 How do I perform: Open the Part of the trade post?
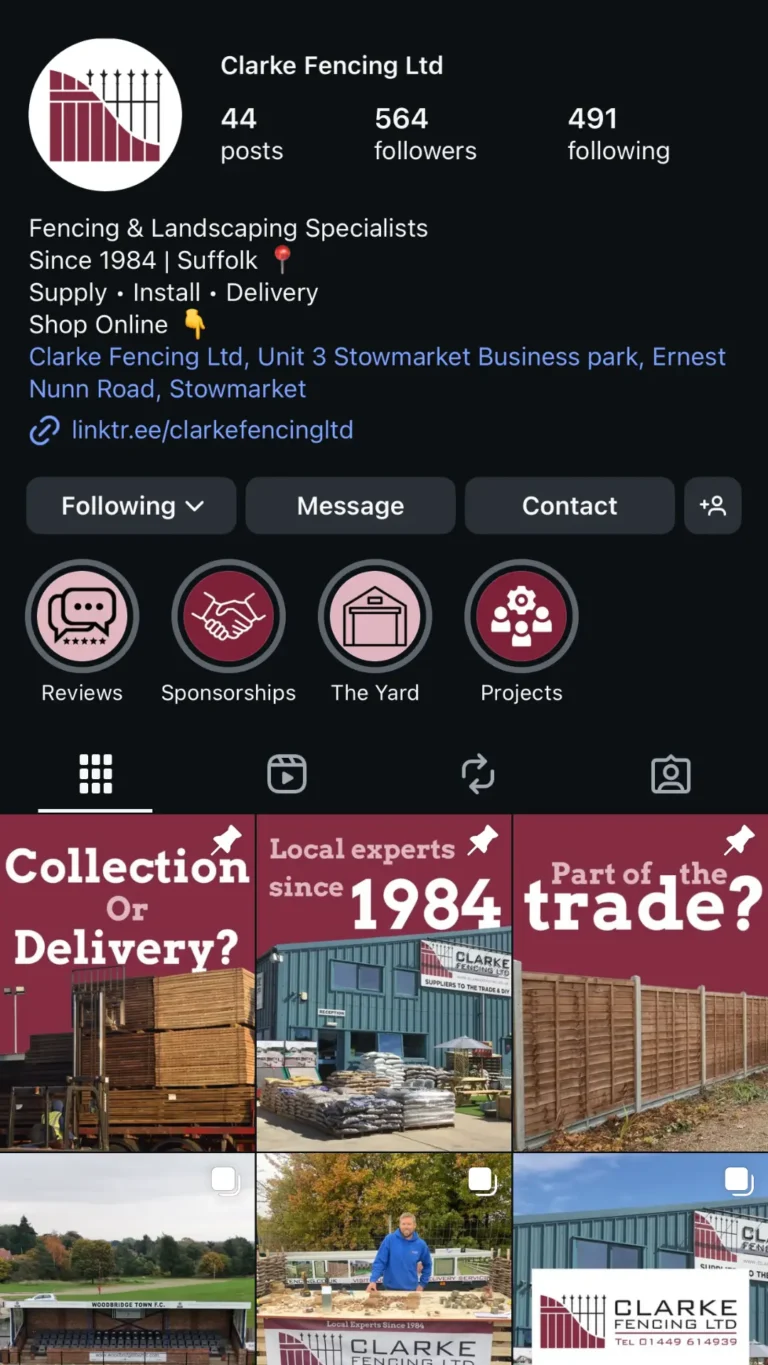[641, 983]
